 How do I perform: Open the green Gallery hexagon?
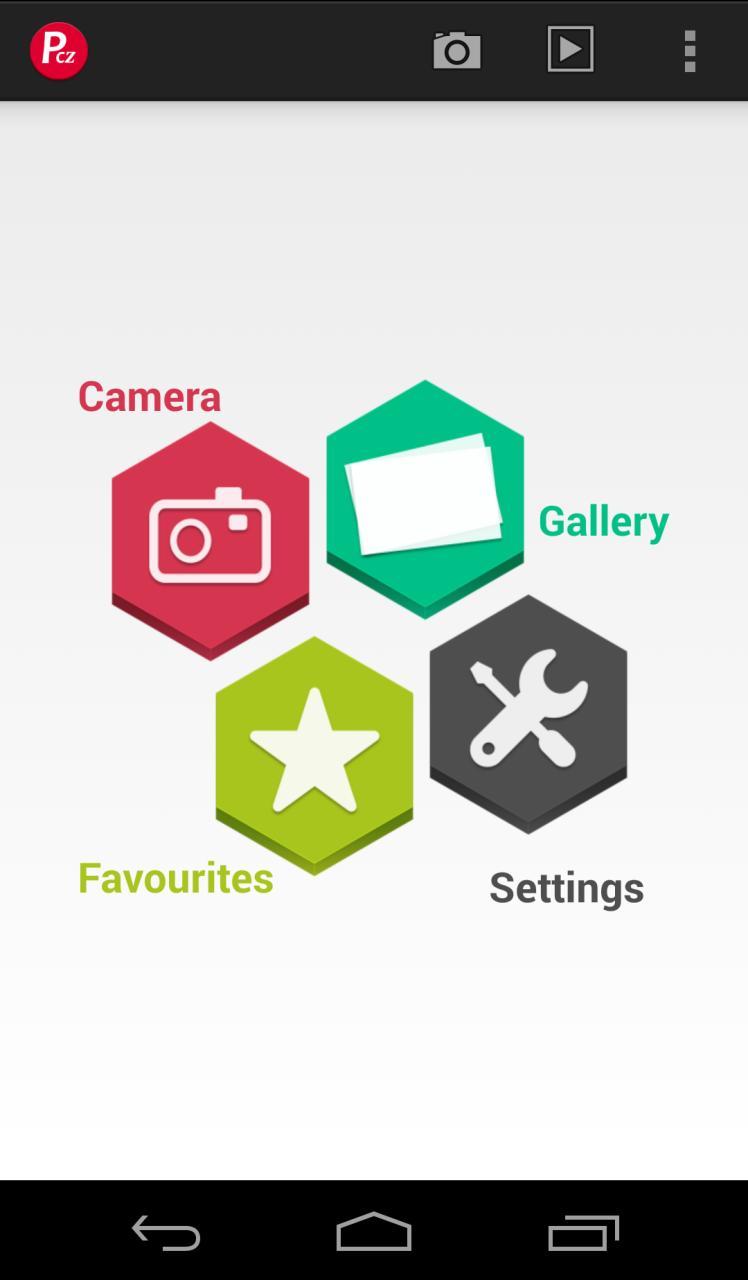[x=425, y=496]
